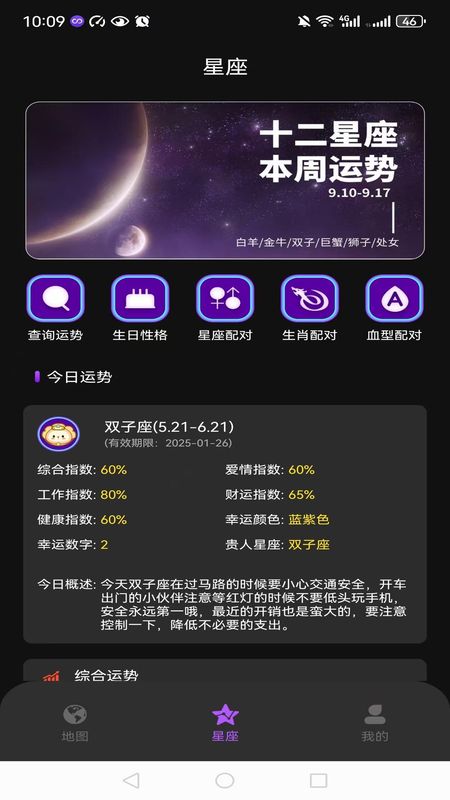
Task: Open the 双子座 daily fortune card
Action: click(225, 524)
